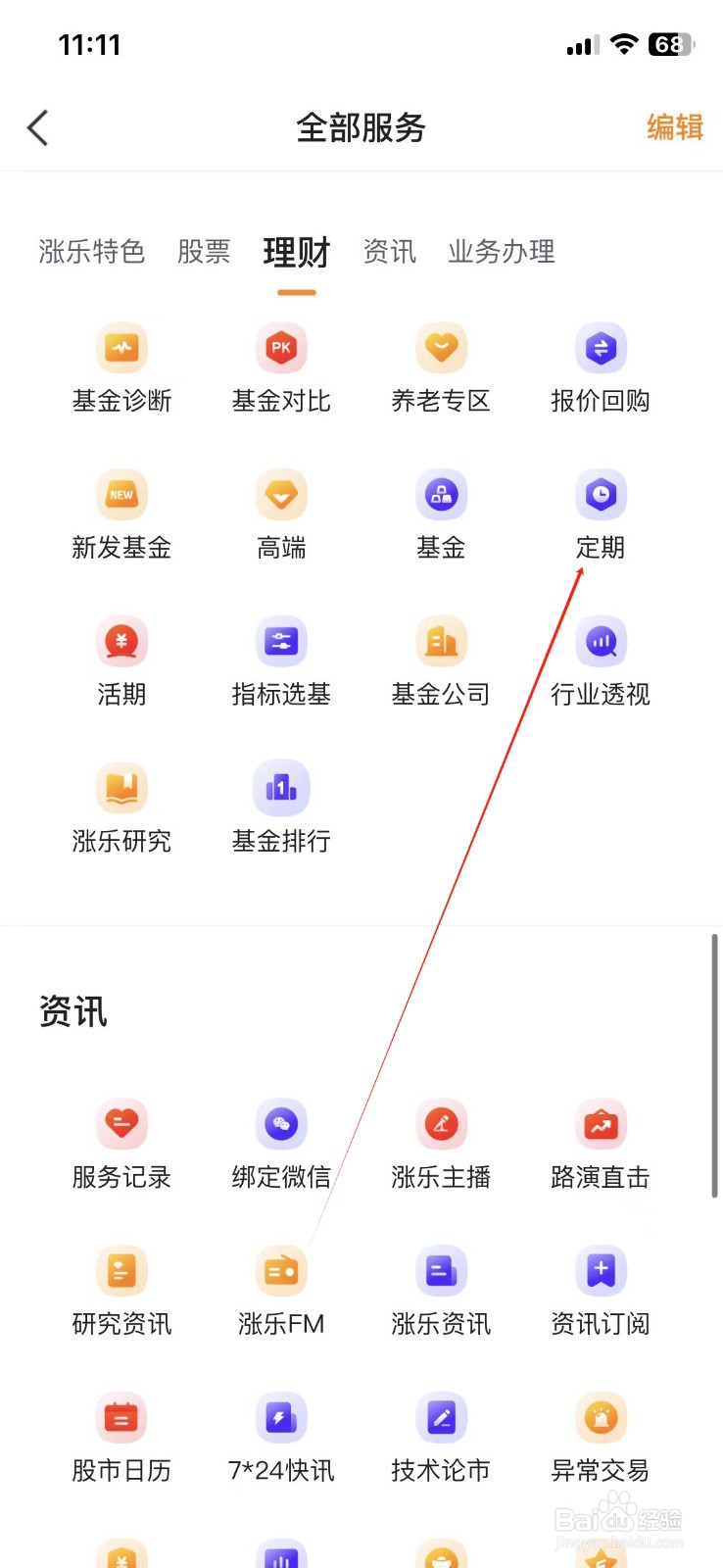Select the 涨乐研究 icon
This screenshot has width=723, height=1568.
(x=120, y=808)
